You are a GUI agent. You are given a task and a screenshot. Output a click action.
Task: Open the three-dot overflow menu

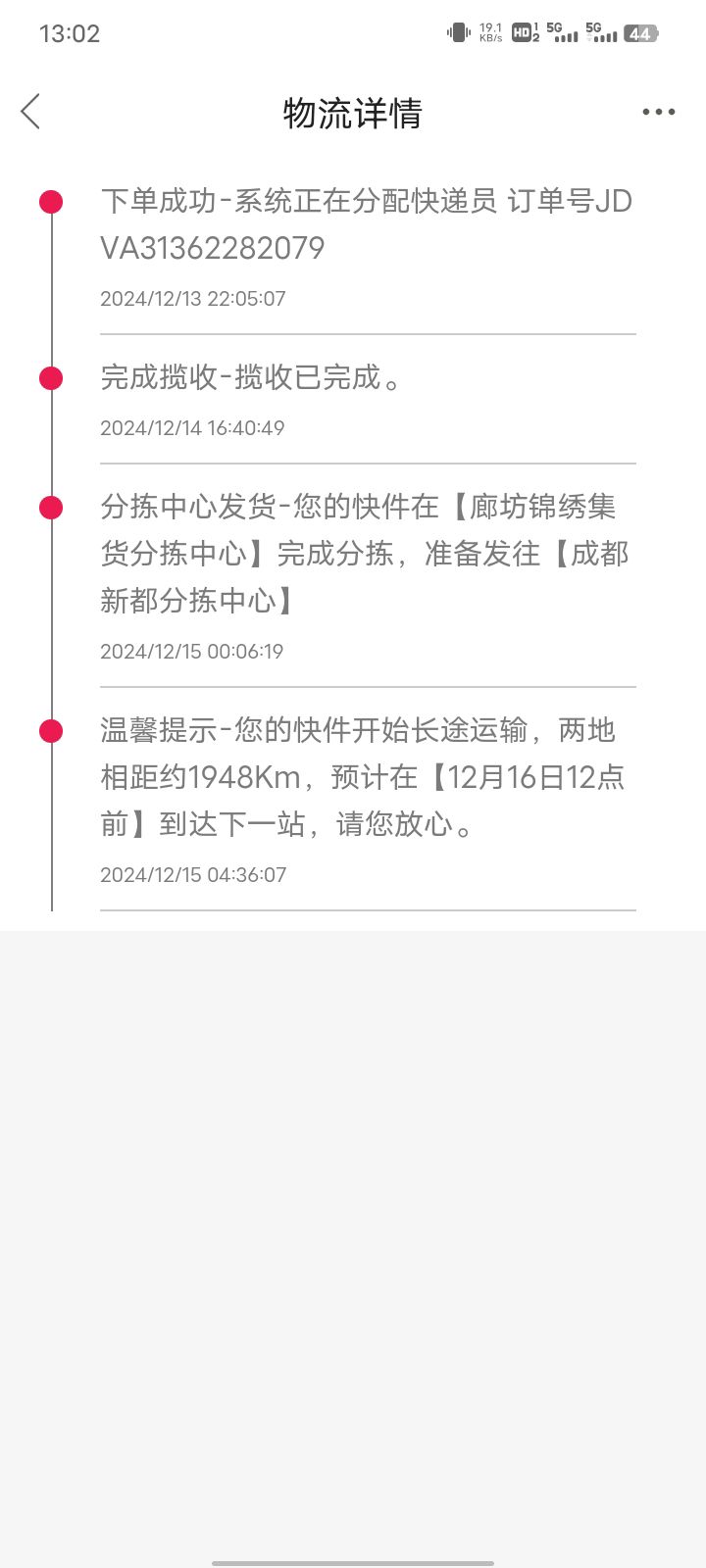(x=658, y=112)
